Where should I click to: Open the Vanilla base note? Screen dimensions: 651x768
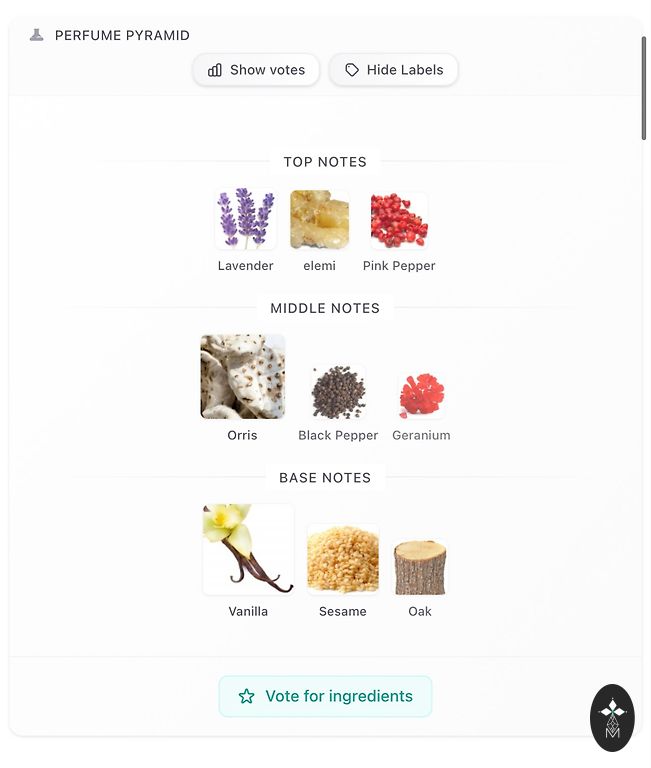click(248, 549)
